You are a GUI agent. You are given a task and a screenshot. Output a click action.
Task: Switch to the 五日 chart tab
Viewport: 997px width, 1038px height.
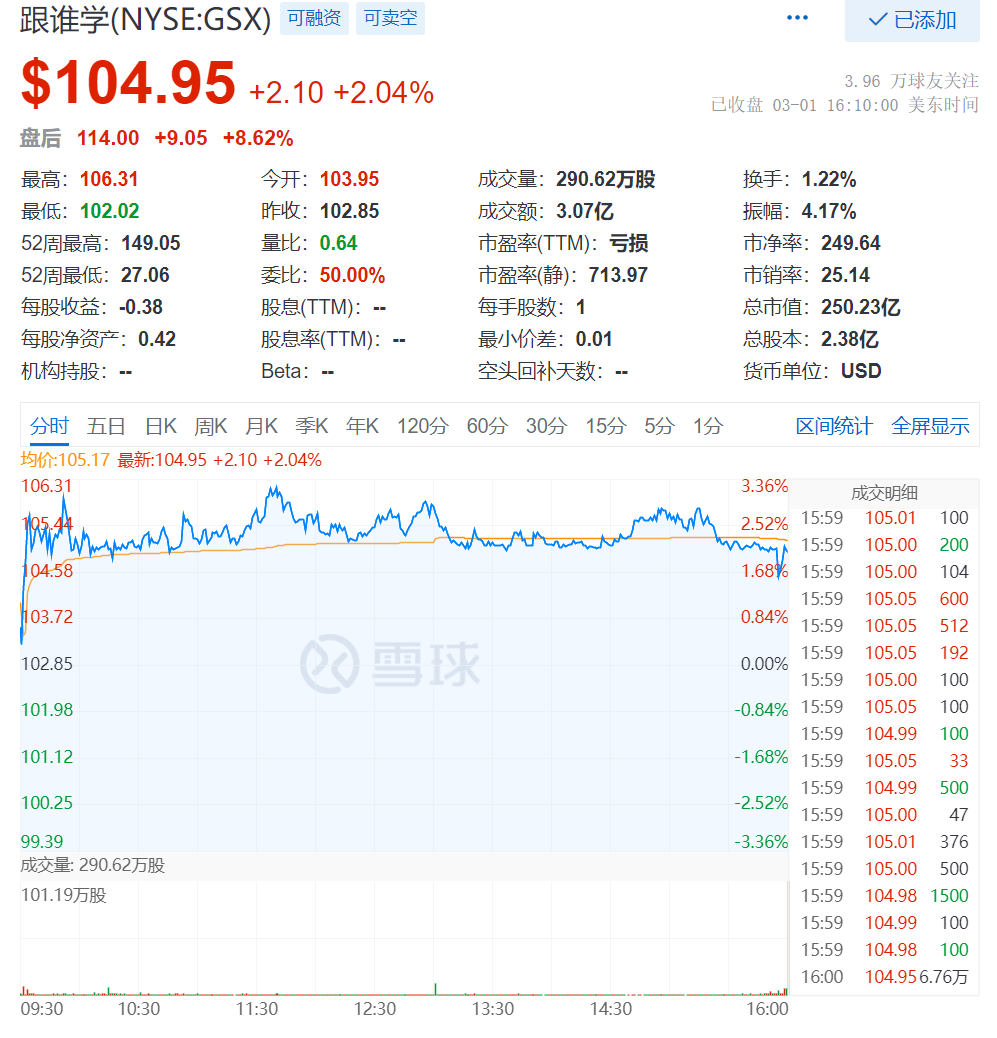[x=106, y=426]
